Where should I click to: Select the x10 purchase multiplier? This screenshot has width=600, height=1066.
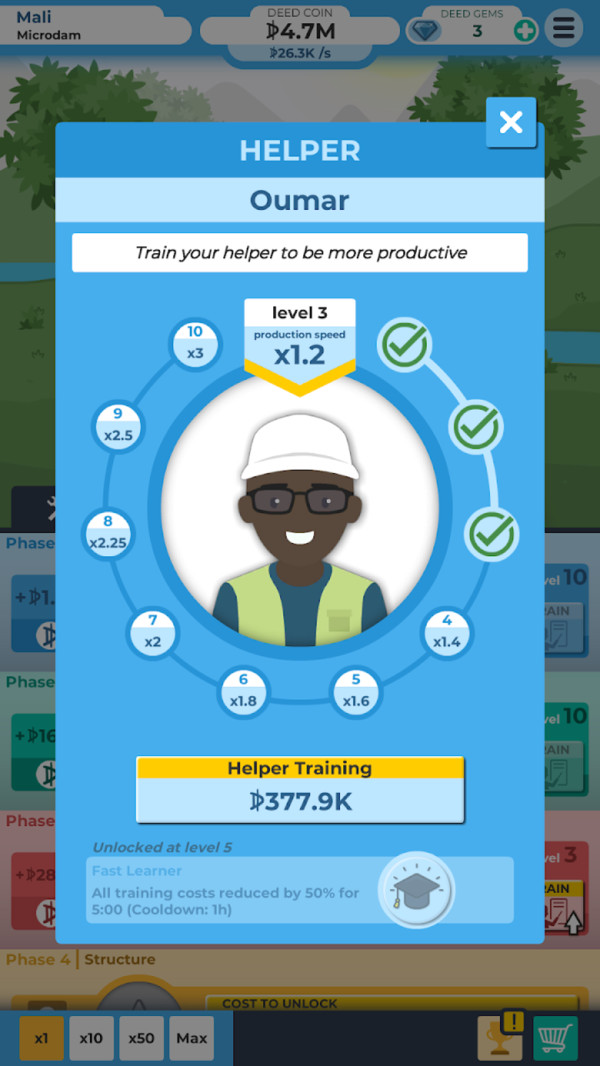91,1038
